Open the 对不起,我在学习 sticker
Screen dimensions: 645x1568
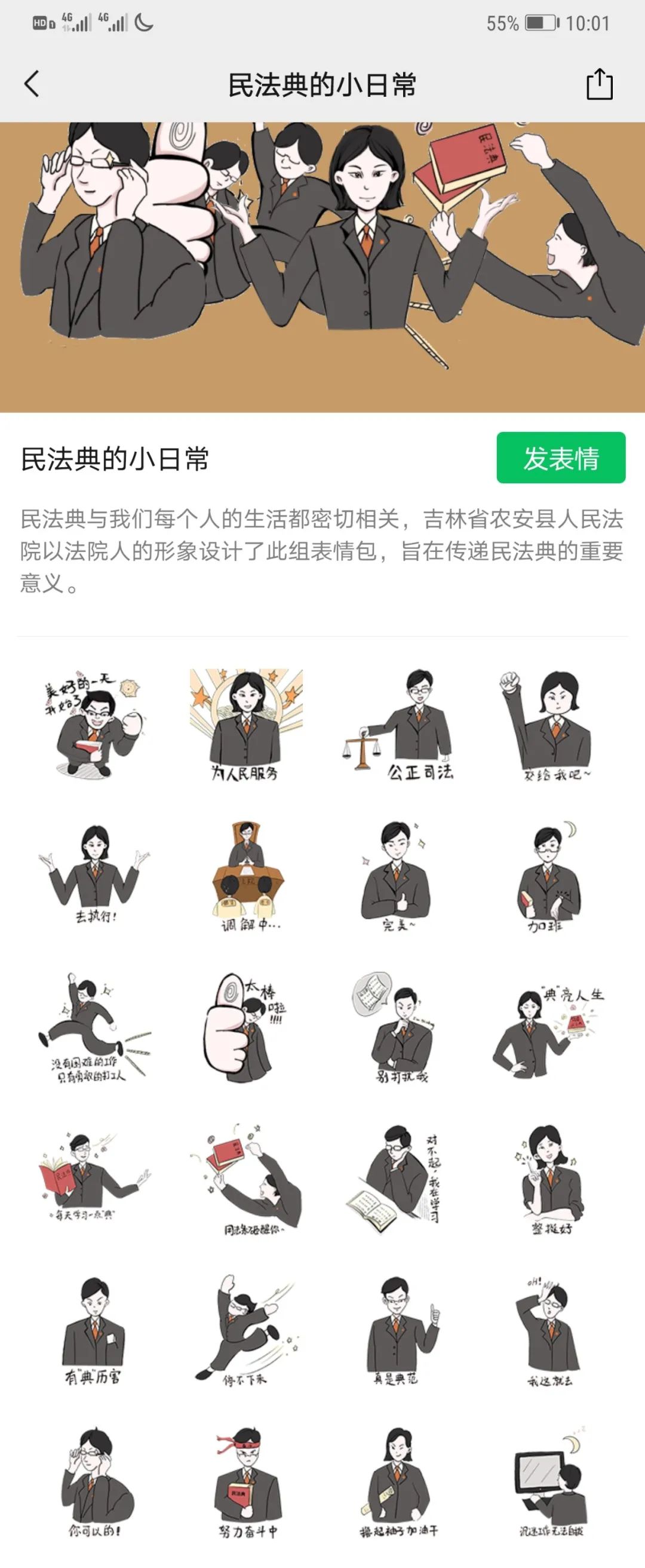398,1178
